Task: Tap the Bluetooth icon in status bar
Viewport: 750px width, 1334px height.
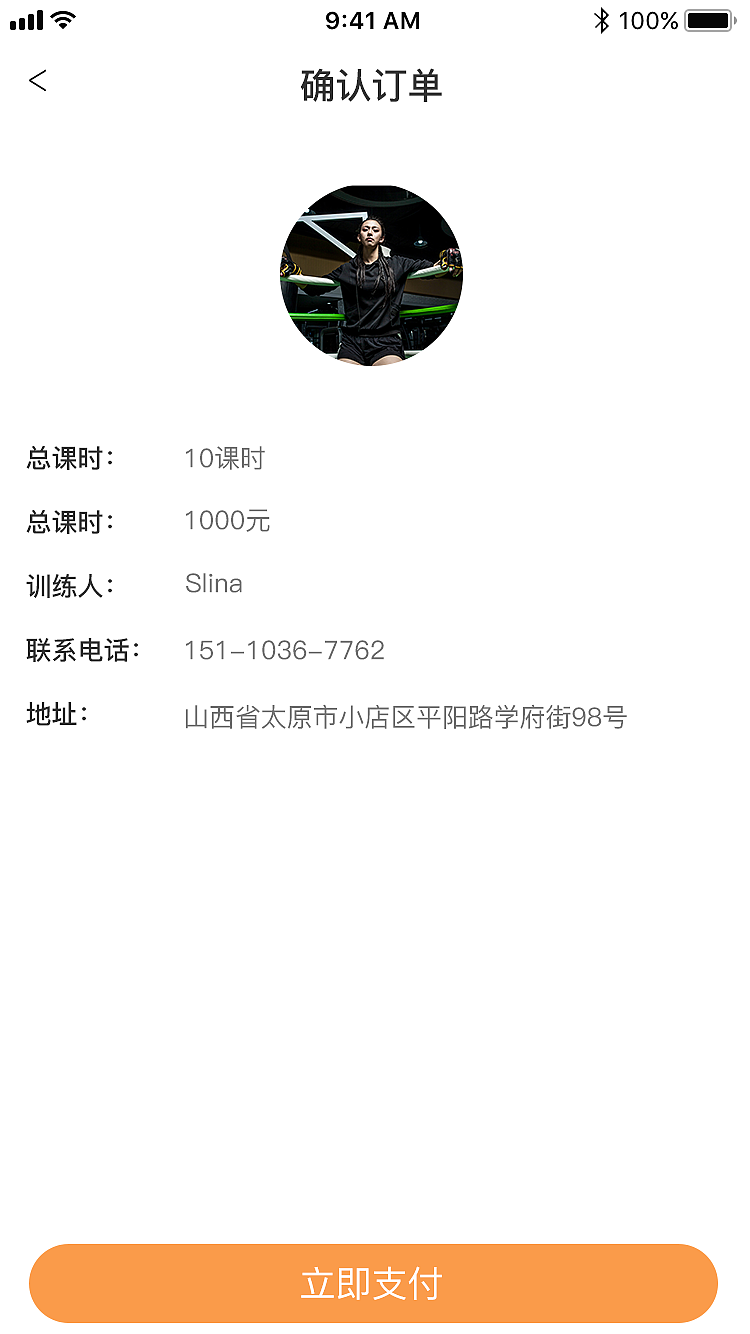Action: (x=602, y=19)
